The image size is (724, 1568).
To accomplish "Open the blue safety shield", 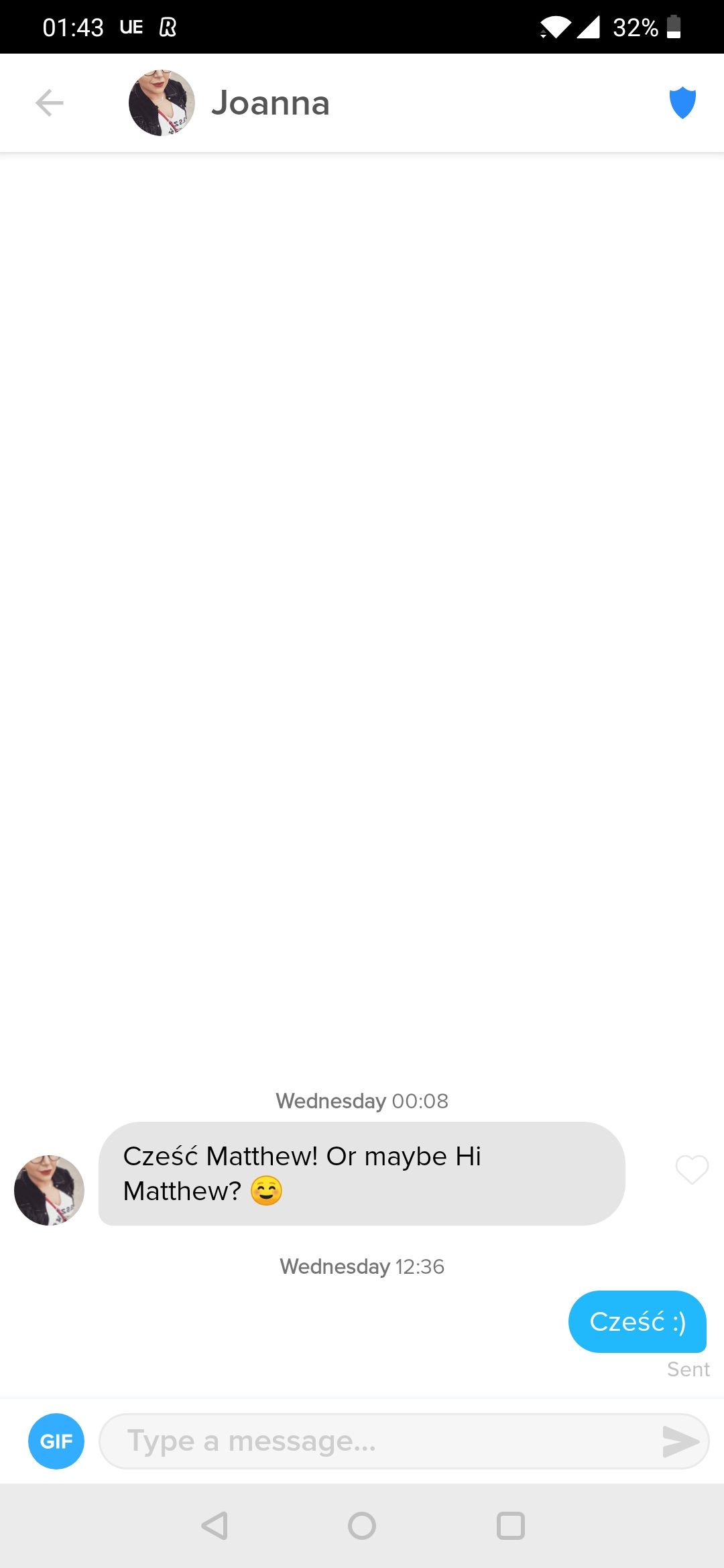I will 682,103.
